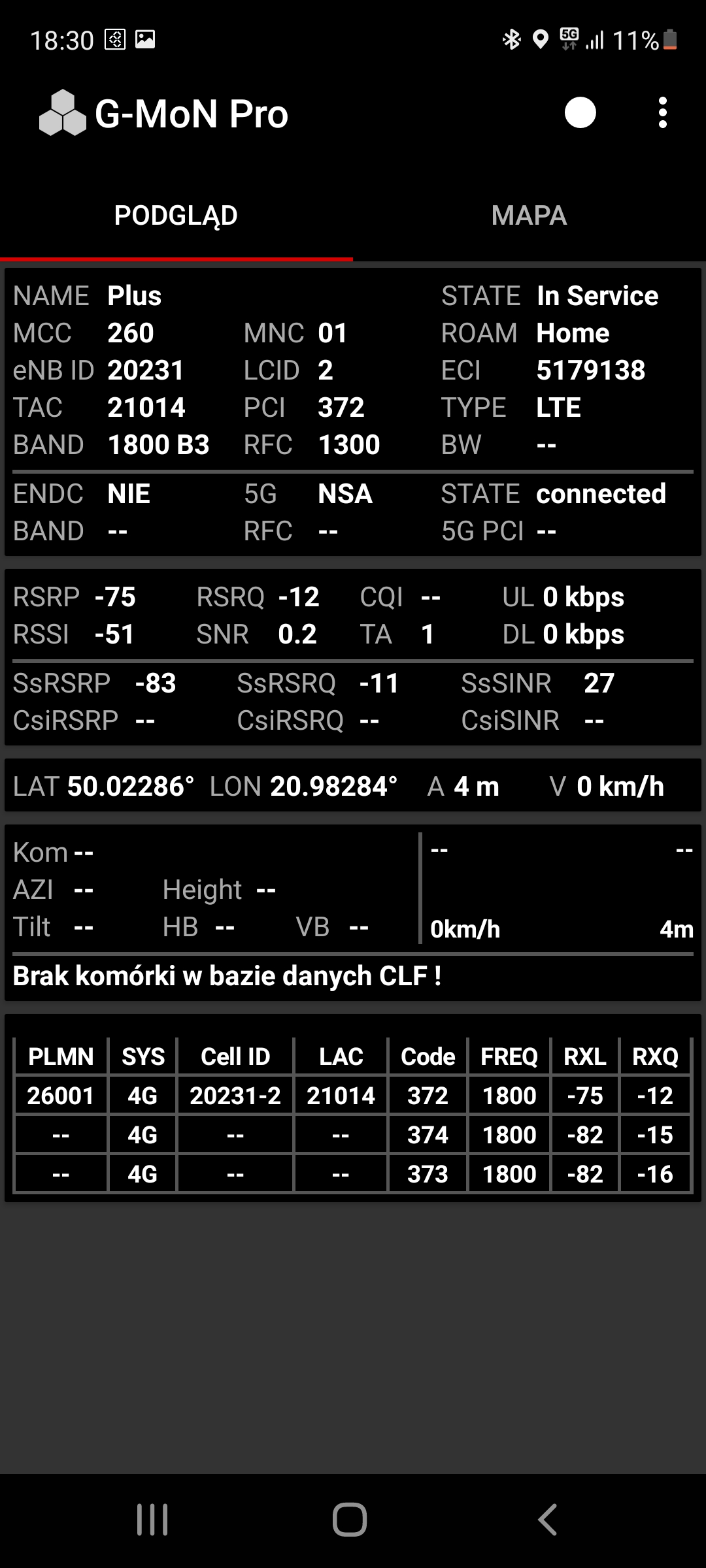Screen dimensions: 706x1568
Task: Open recent apps from the navigation bar
Action: [x=152, y=1519]
